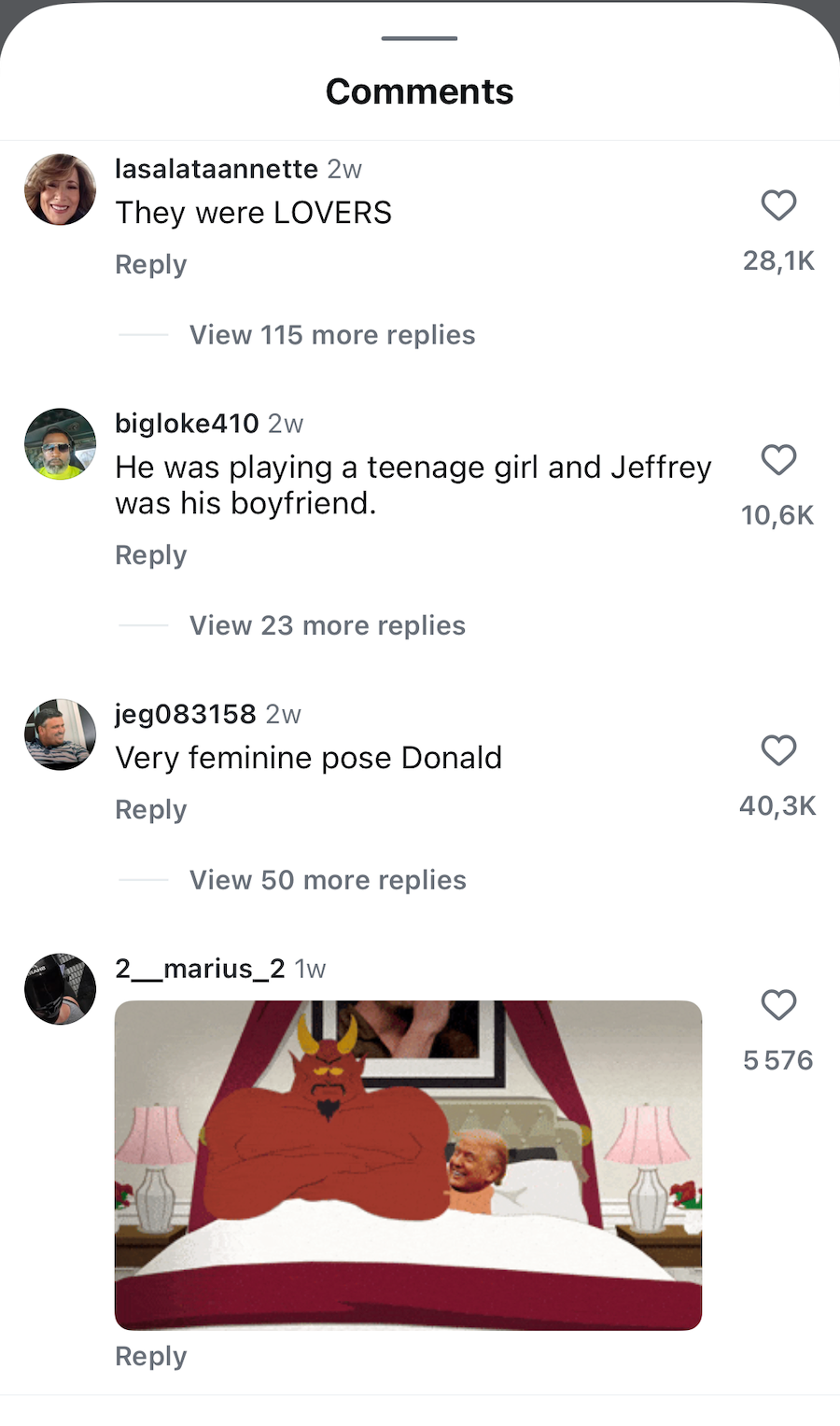Like jeg083158's comment

(778, 750)
